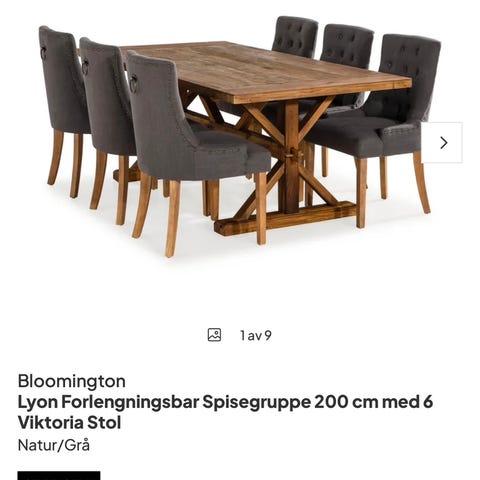This screenshot has height=480, width=480.
Task: Open the dining set product photo
Action: [239, 137]
